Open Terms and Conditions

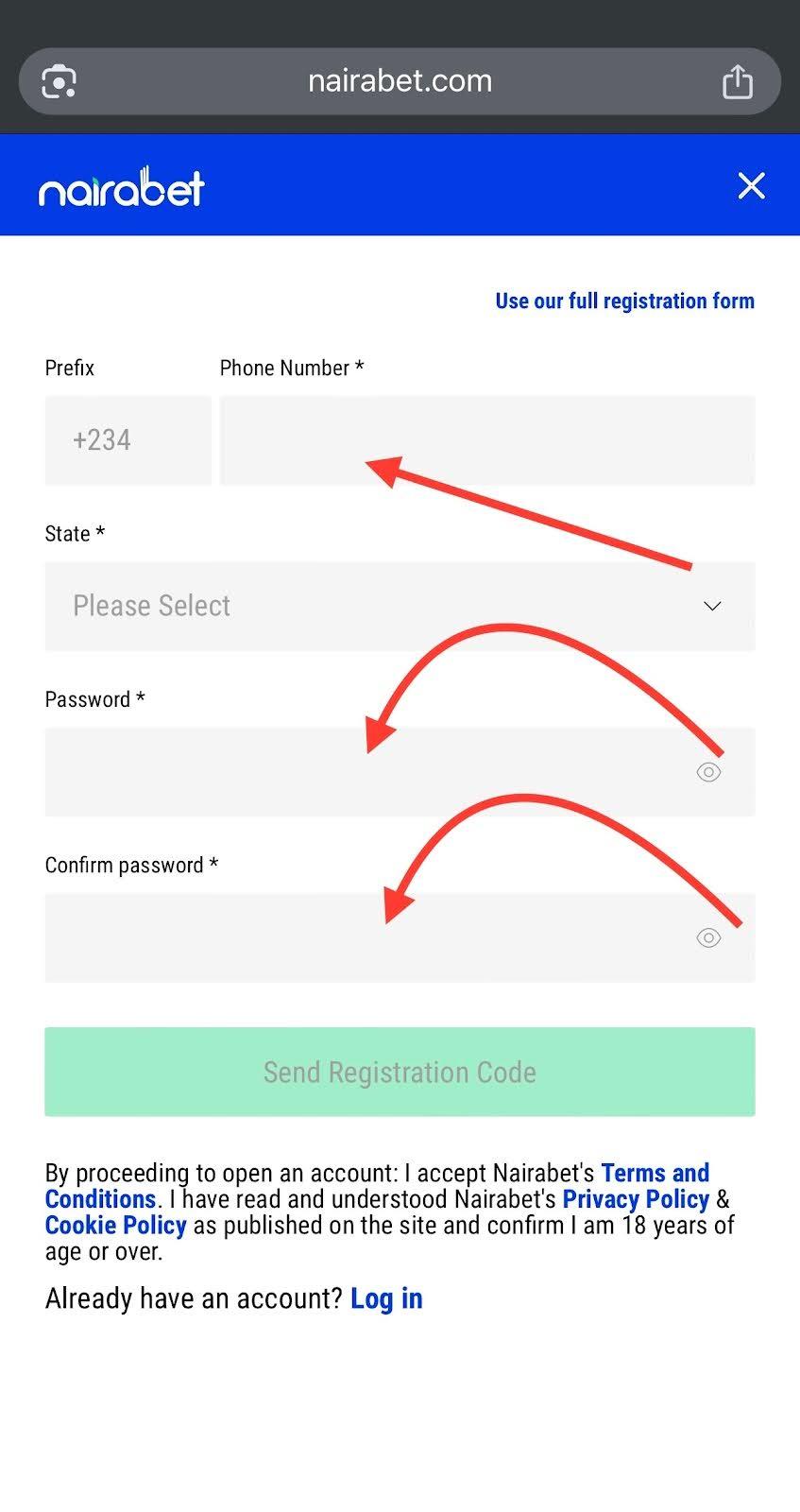click(x=655, y=1173)
